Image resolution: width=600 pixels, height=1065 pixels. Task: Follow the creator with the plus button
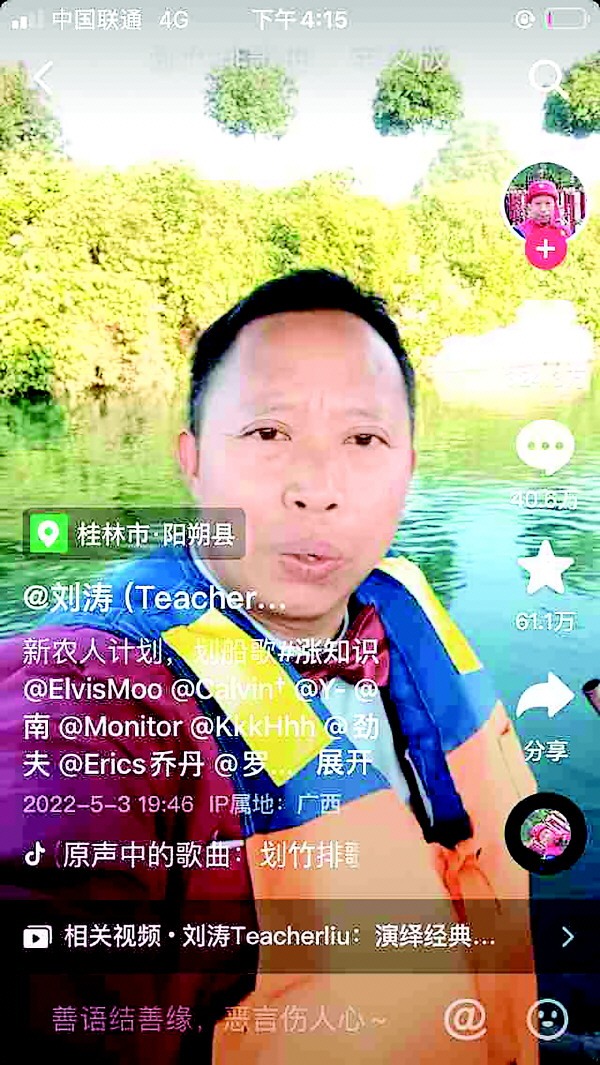(x=545, y=251)
